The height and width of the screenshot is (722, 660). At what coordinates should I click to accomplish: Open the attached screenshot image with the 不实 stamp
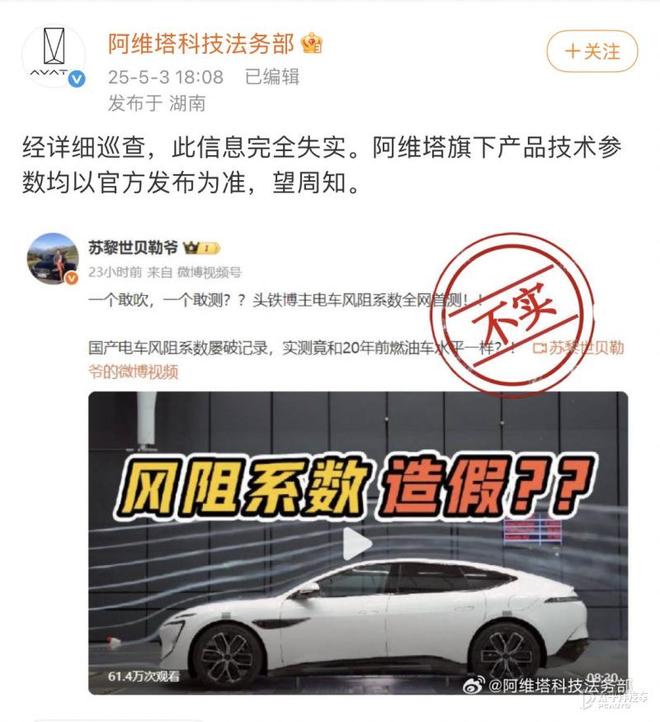point(330,460)
